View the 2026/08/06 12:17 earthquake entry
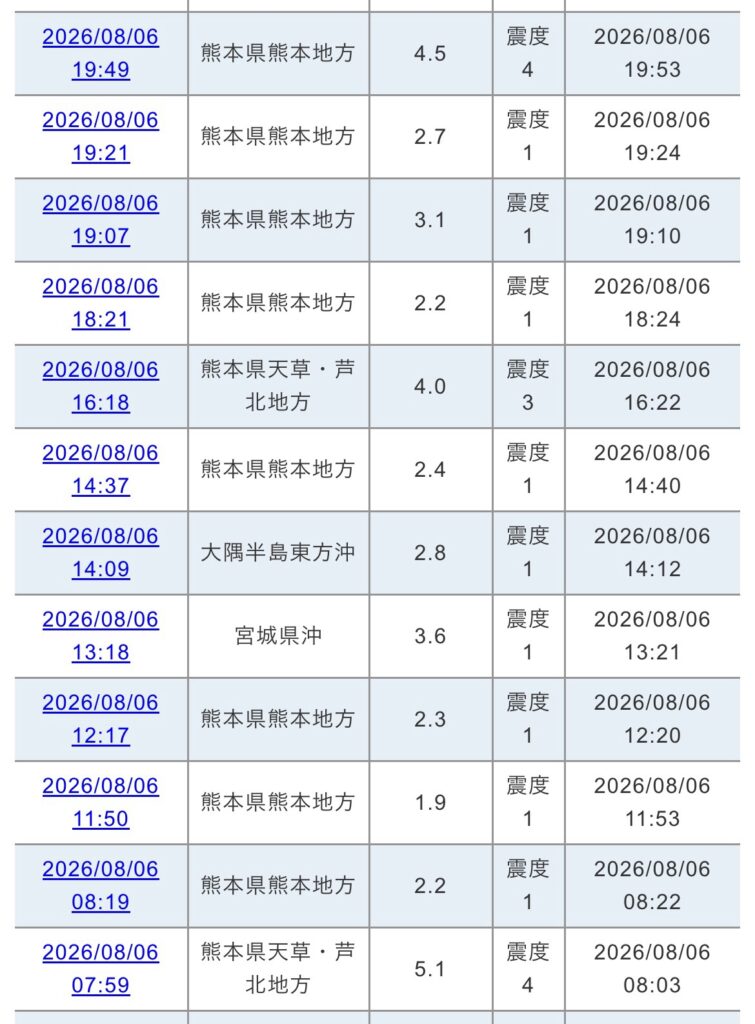This screenshot has width=755, height=1024. point(101,719)
